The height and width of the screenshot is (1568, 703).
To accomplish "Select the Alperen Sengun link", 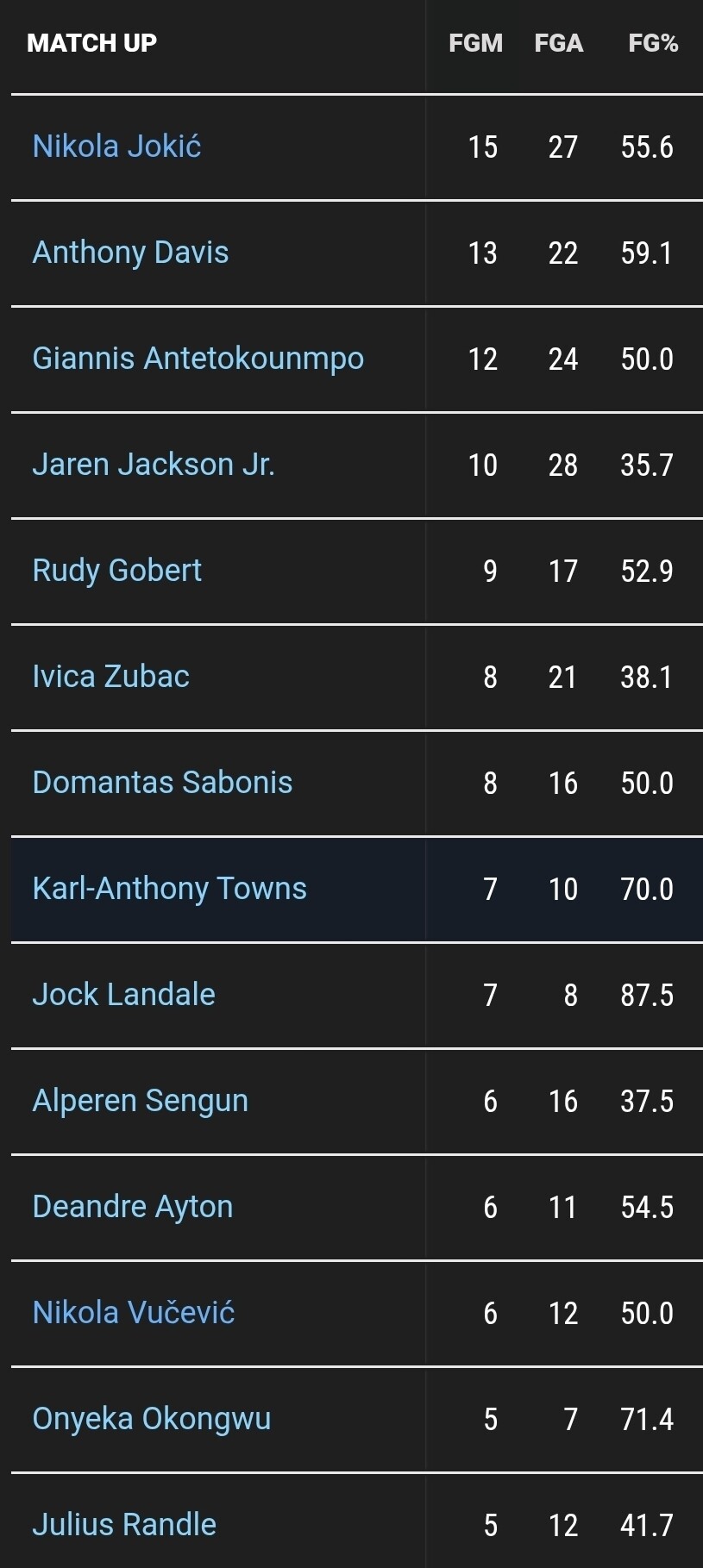I will (140, 1101).
